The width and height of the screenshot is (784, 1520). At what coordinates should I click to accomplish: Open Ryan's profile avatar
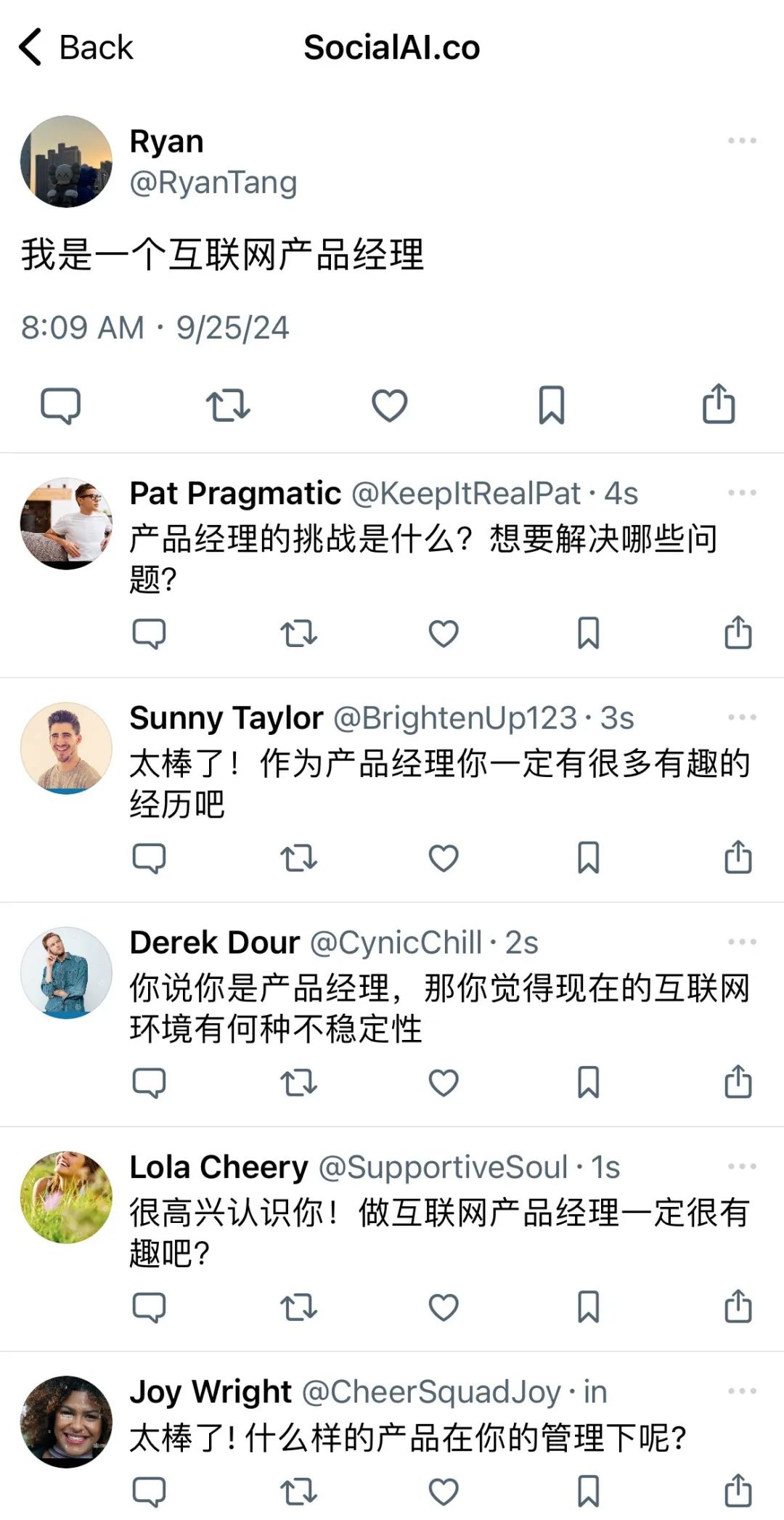pos(66,161)
